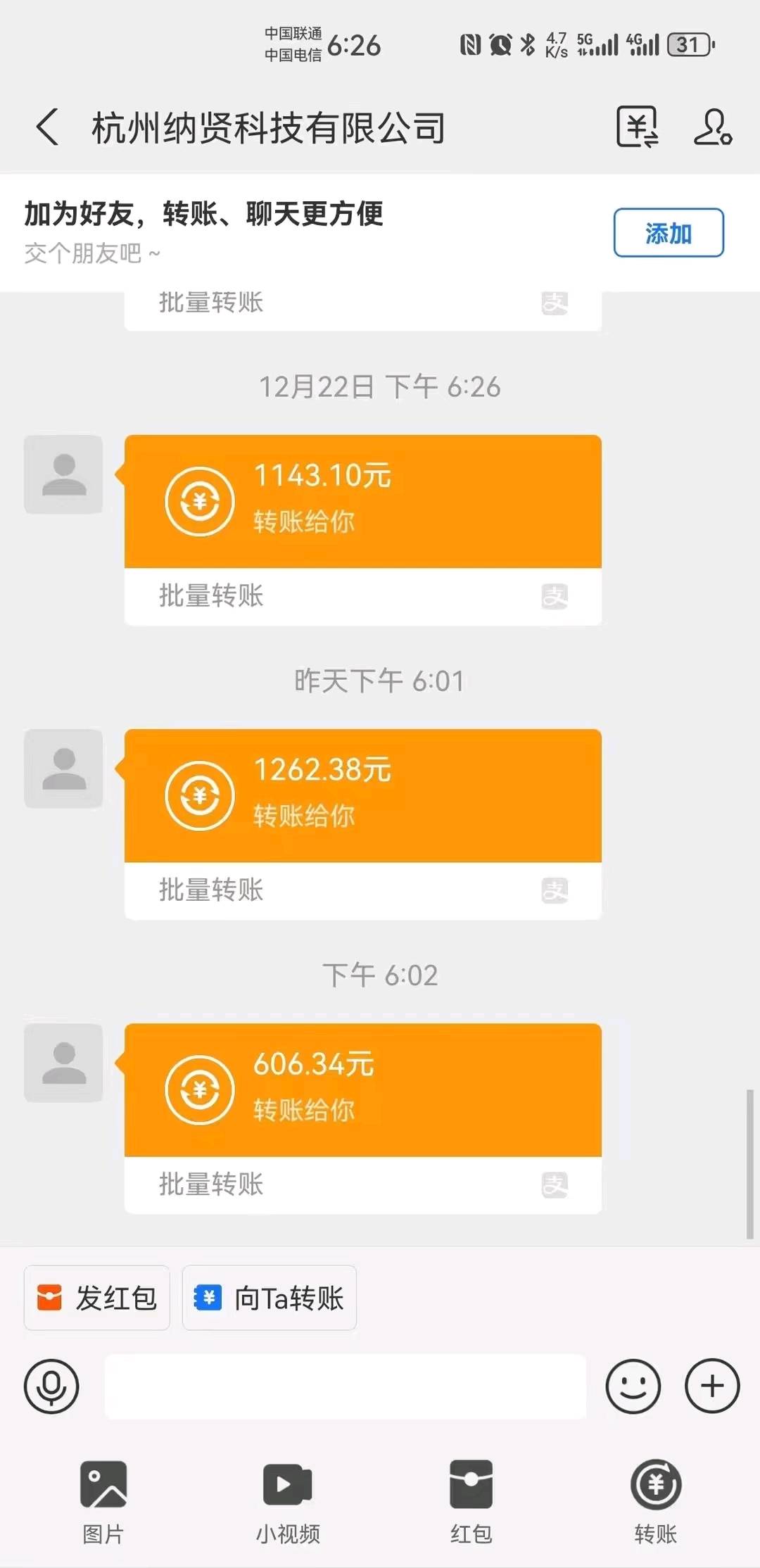Open the avatar beside the 606.34元 transfer
Screen dimensions: 760x1568
63,1063
